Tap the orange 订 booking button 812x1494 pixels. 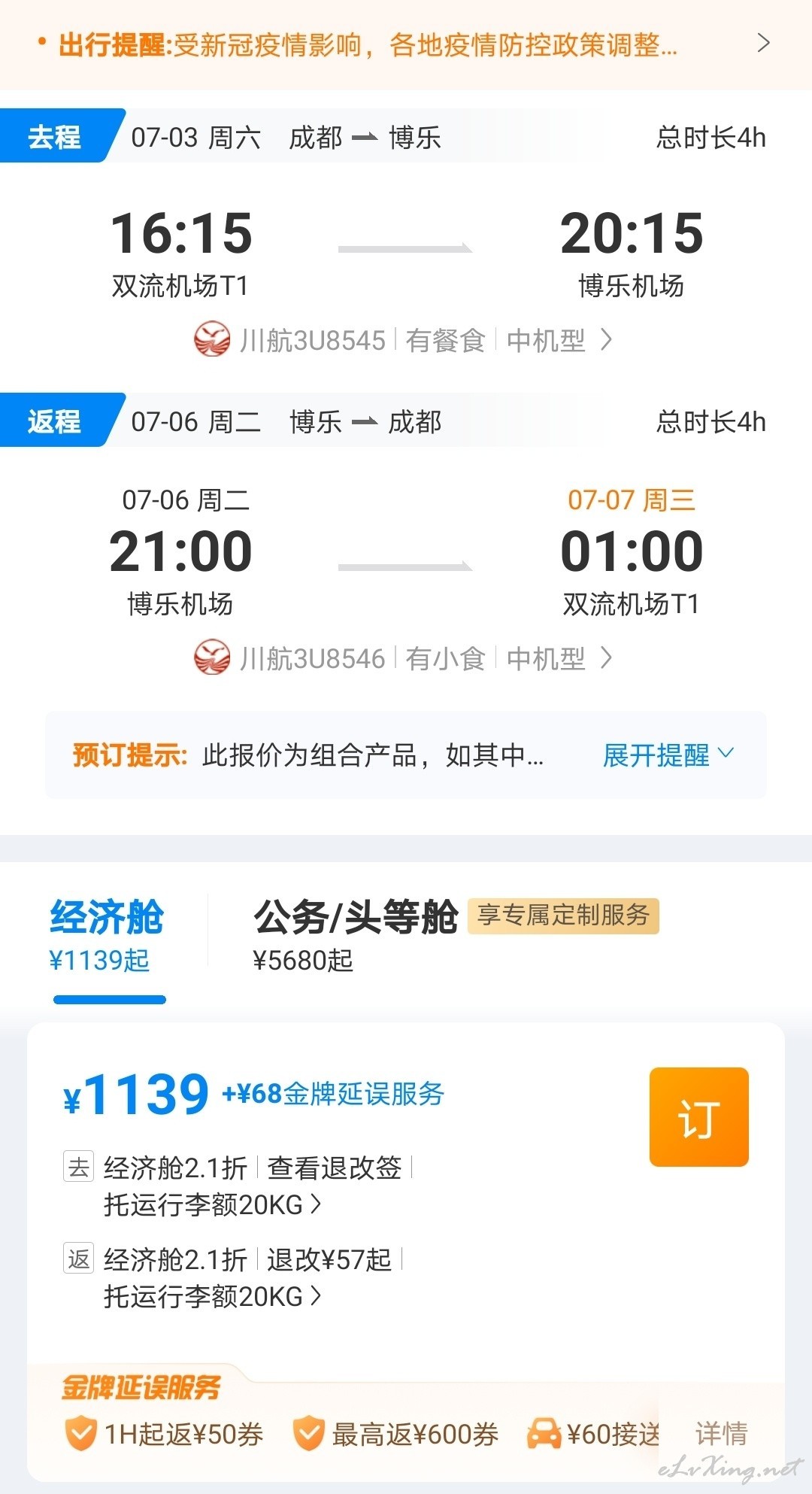pos(699,1117)
